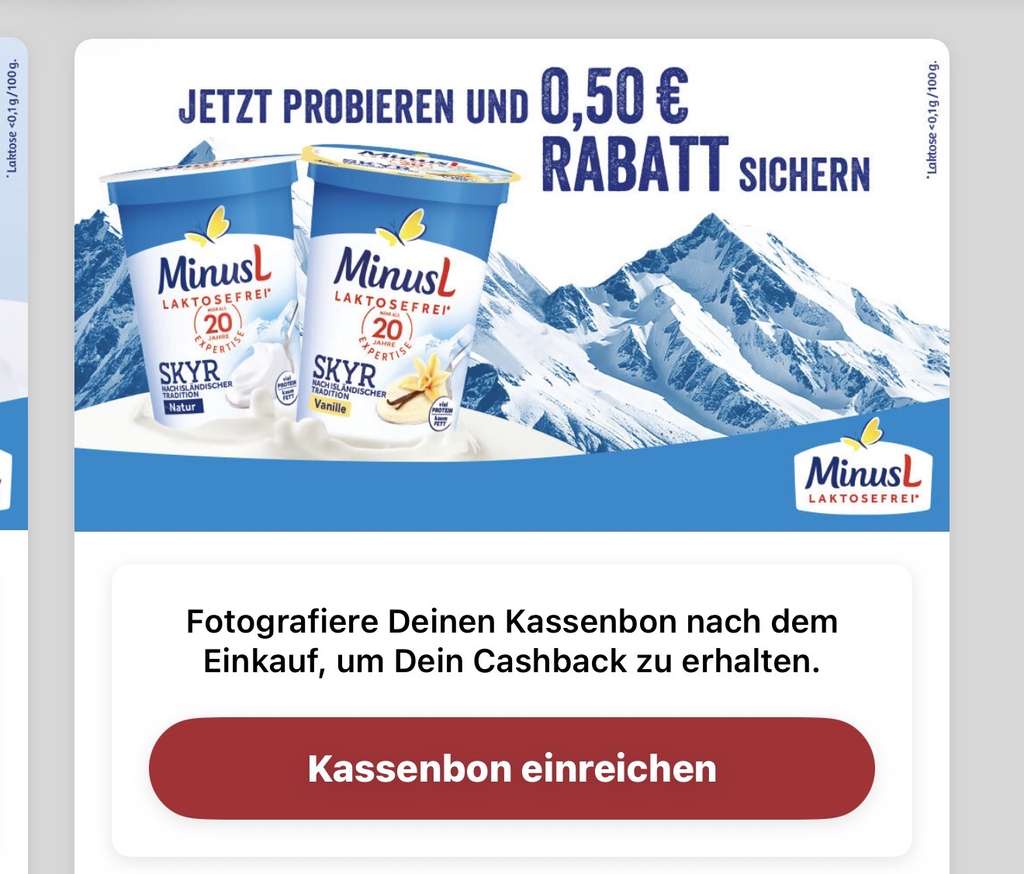Open the MinusL Skyr cashback banner
The image size is (1024, 874).
[x=512, y=285]
